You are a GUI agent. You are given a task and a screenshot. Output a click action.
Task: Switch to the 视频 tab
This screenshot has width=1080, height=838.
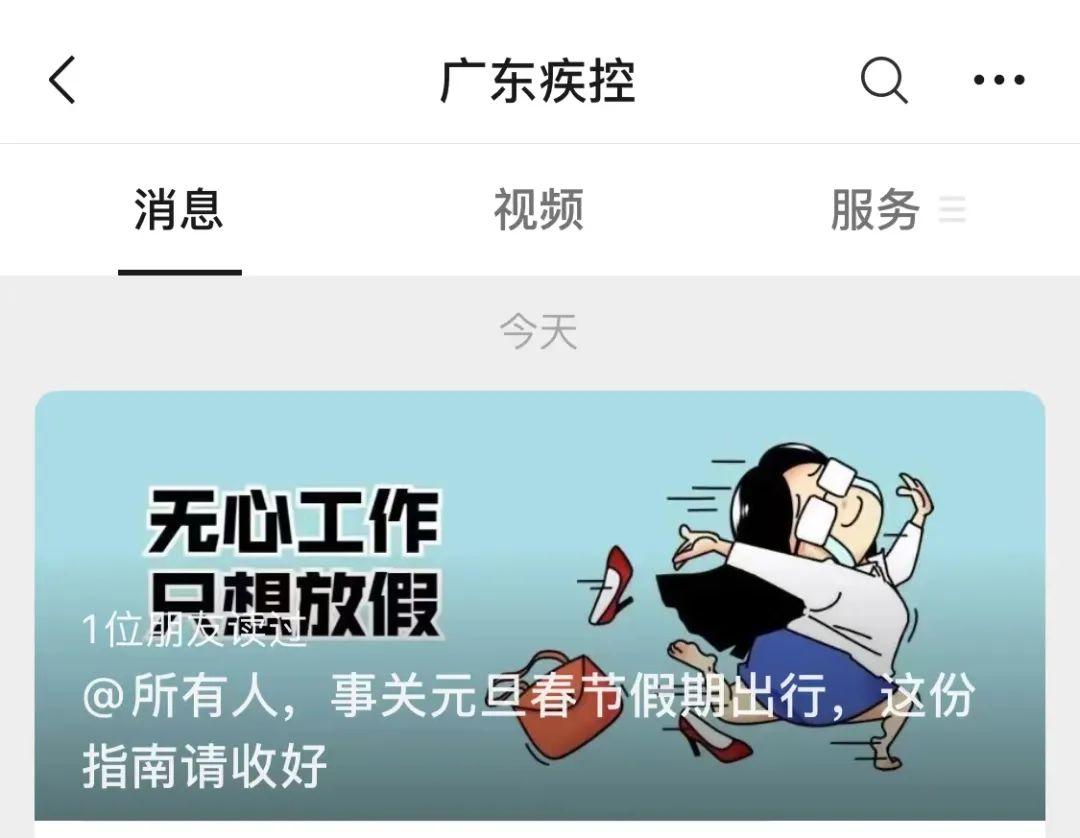click(x=538, y=211)
